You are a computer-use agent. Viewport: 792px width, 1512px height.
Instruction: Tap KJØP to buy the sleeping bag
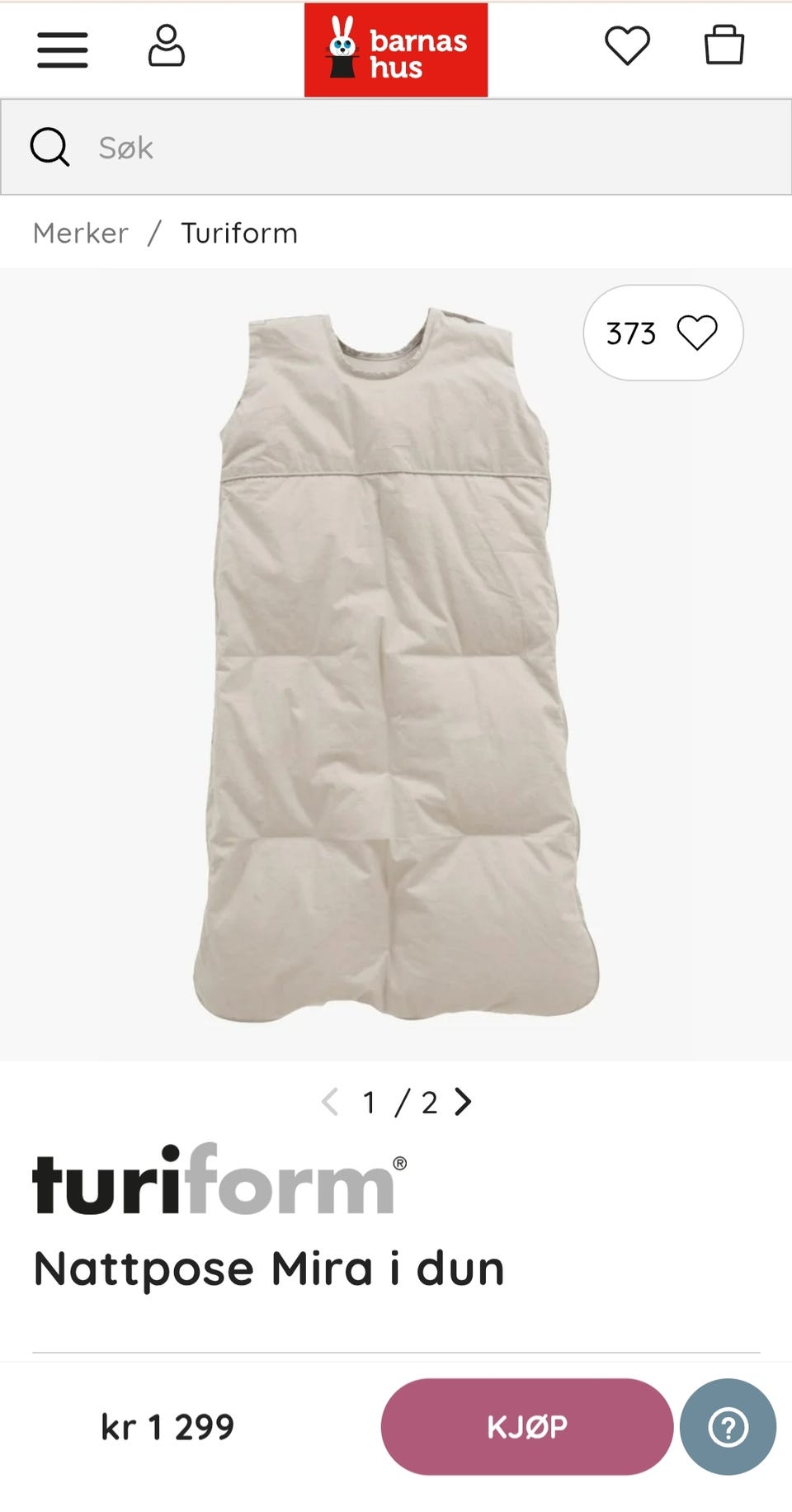[x=527, y=1427]
